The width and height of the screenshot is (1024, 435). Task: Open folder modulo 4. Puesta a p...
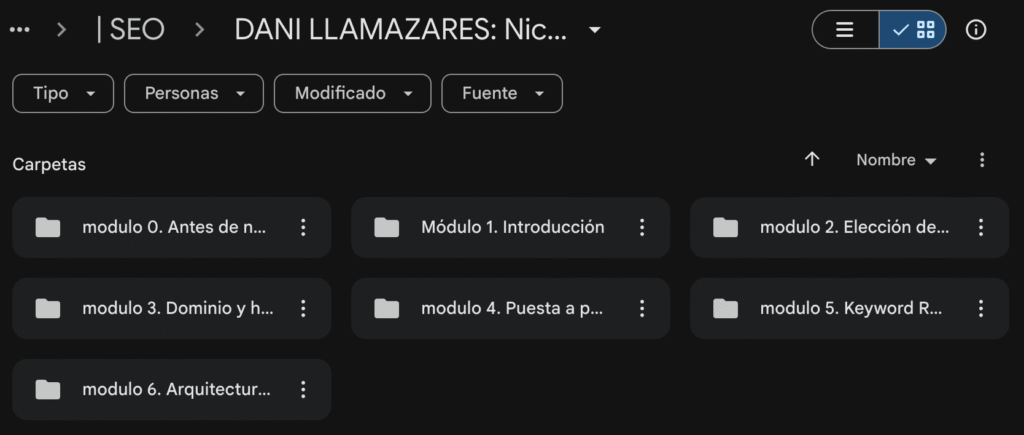coord(510,308)
